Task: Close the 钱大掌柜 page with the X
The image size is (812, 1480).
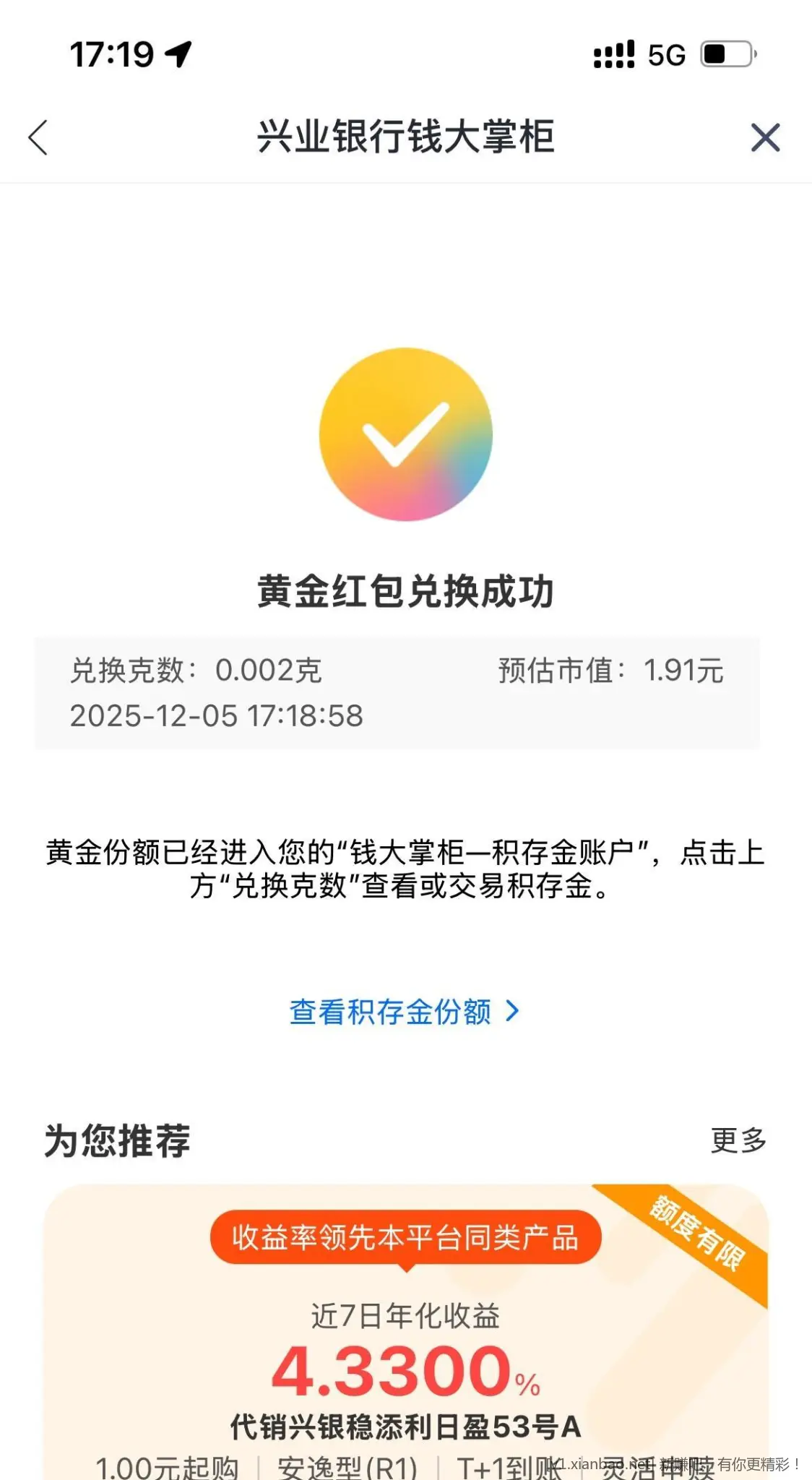Action: coord(766,137)
